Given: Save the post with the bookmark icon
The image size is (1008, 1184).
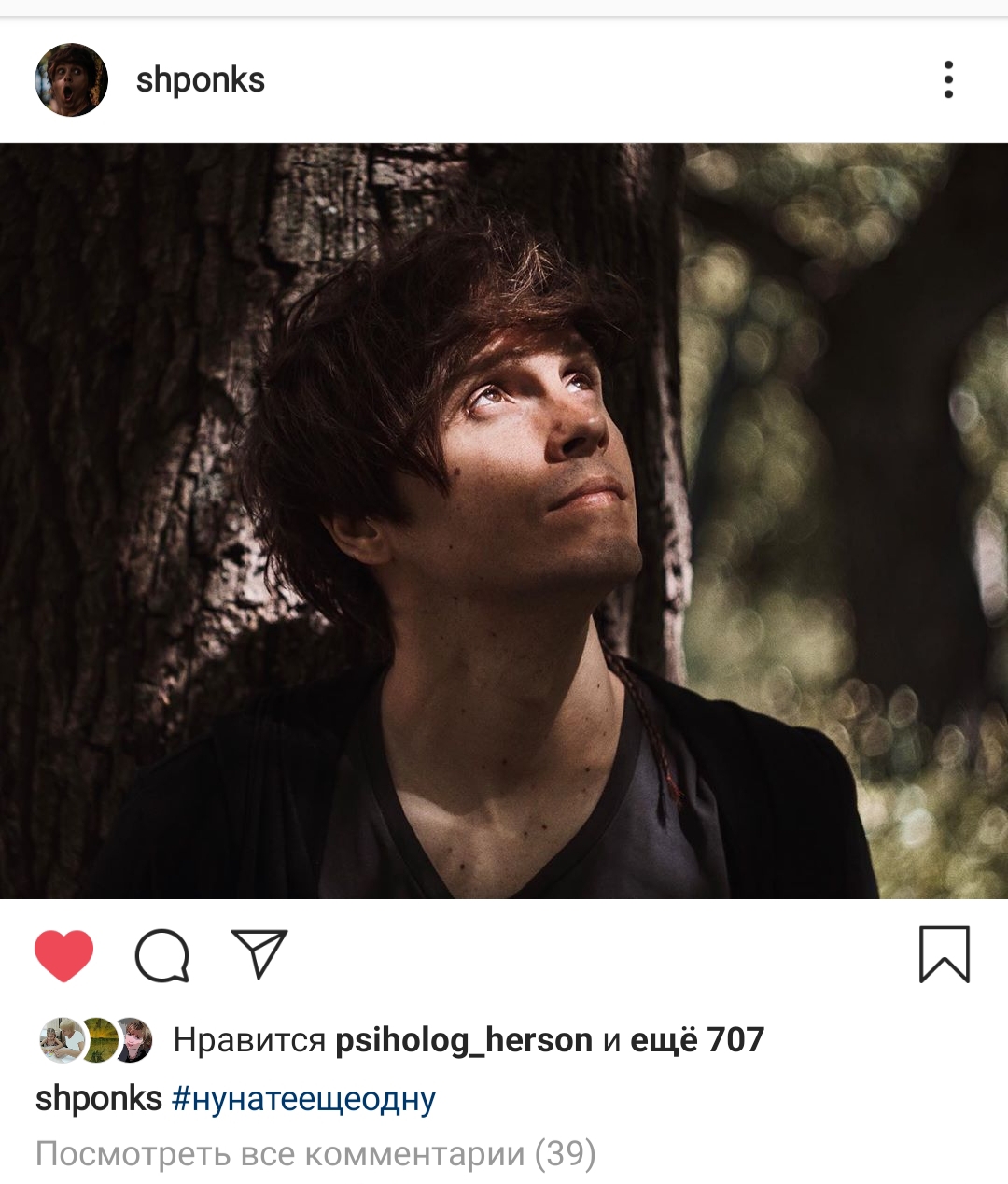Looking at the screenshot, I should click(x=945, y=954).
